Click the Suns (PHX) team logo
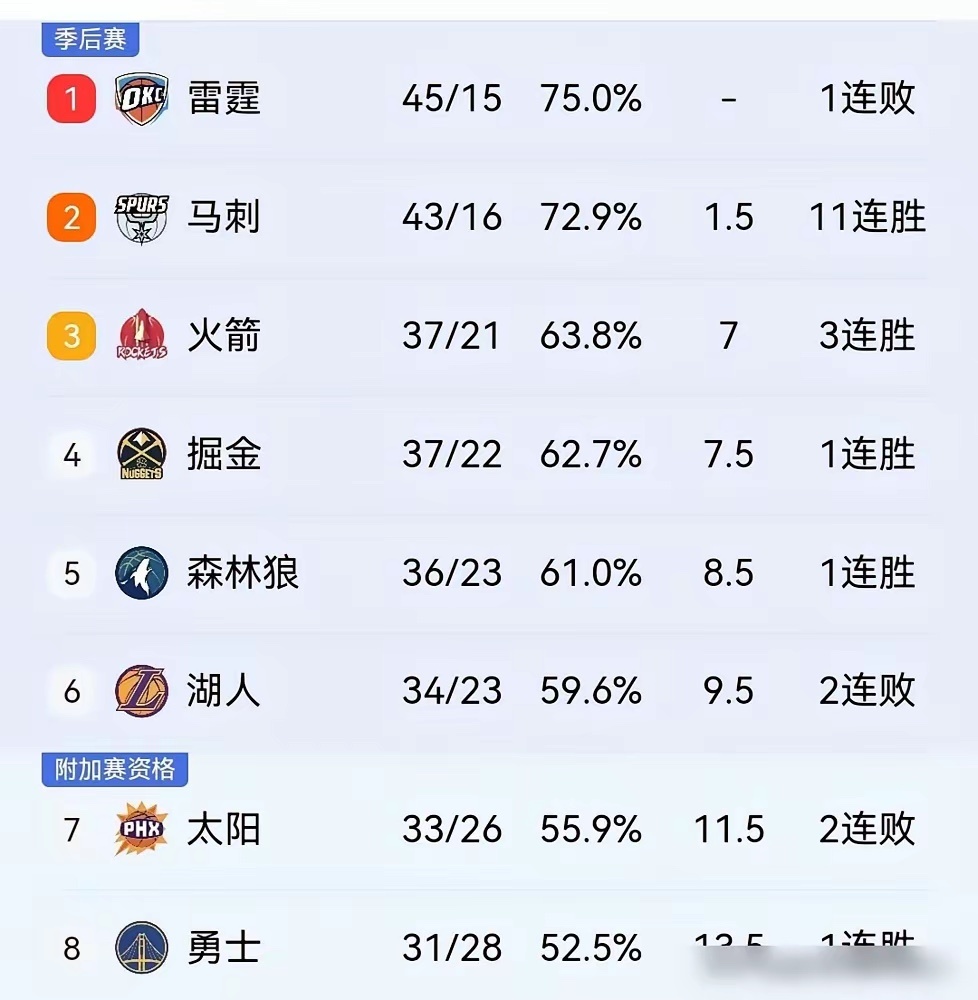The image size is (978, 1000). 141,829
